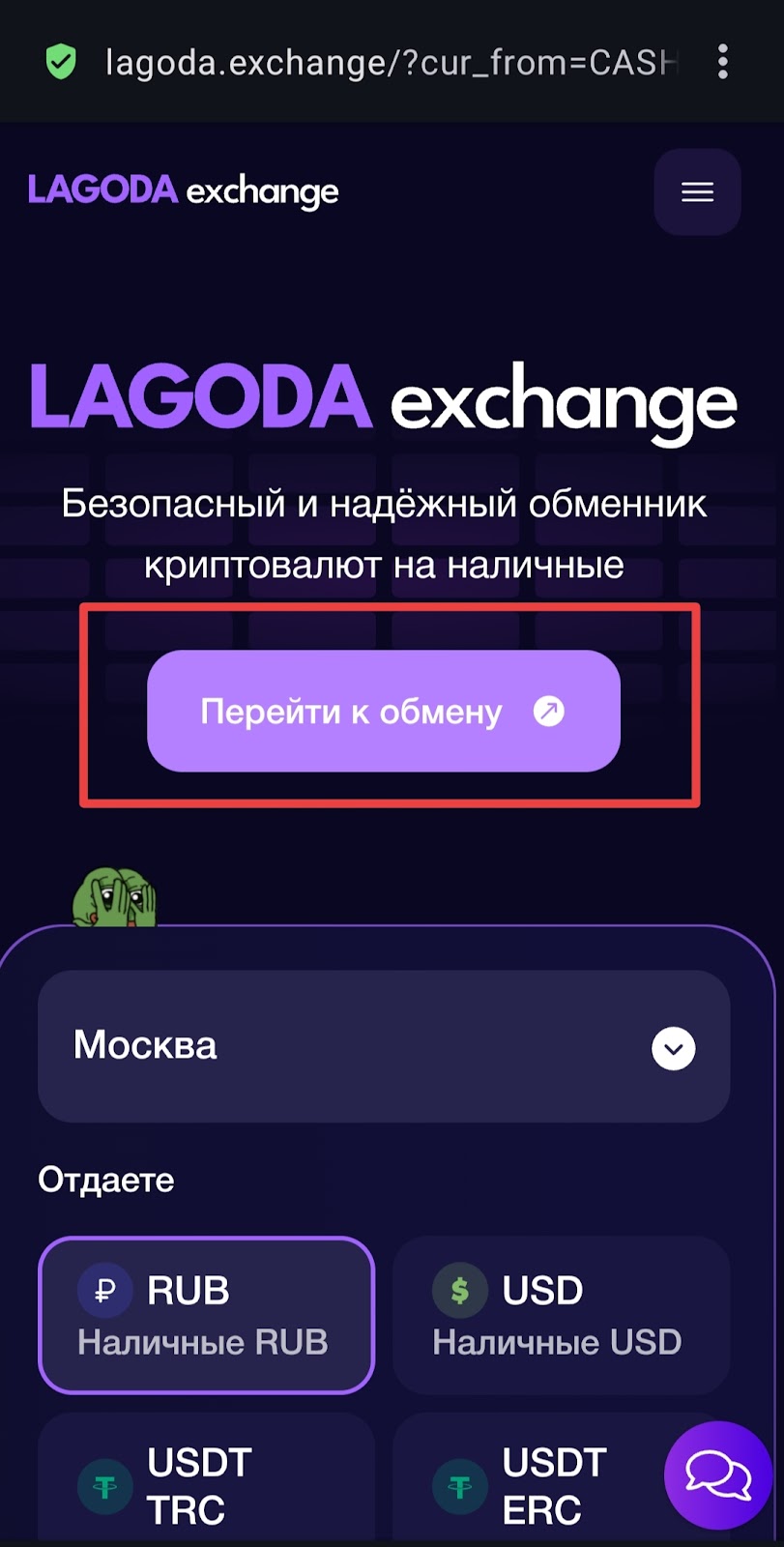Open the browser overflow menu

click(x=722, y=63)
